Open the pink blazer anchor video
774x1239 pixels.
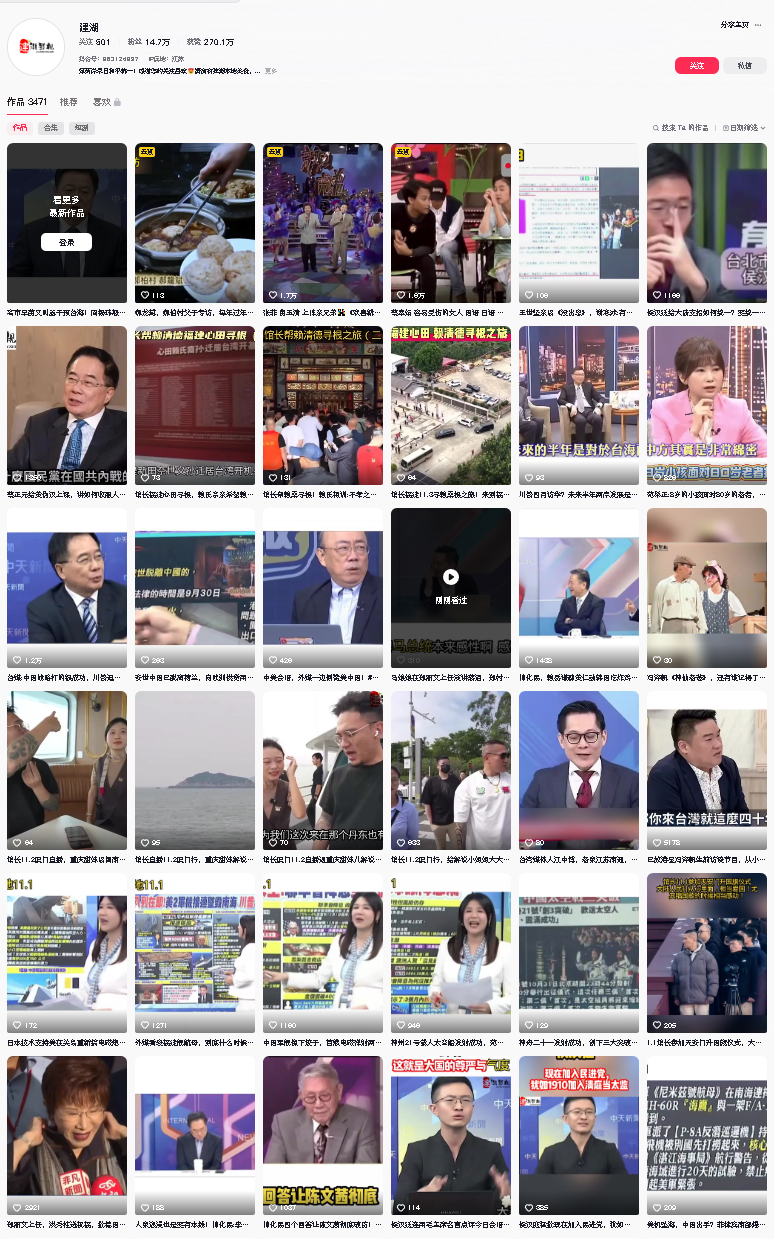point(706,405)
